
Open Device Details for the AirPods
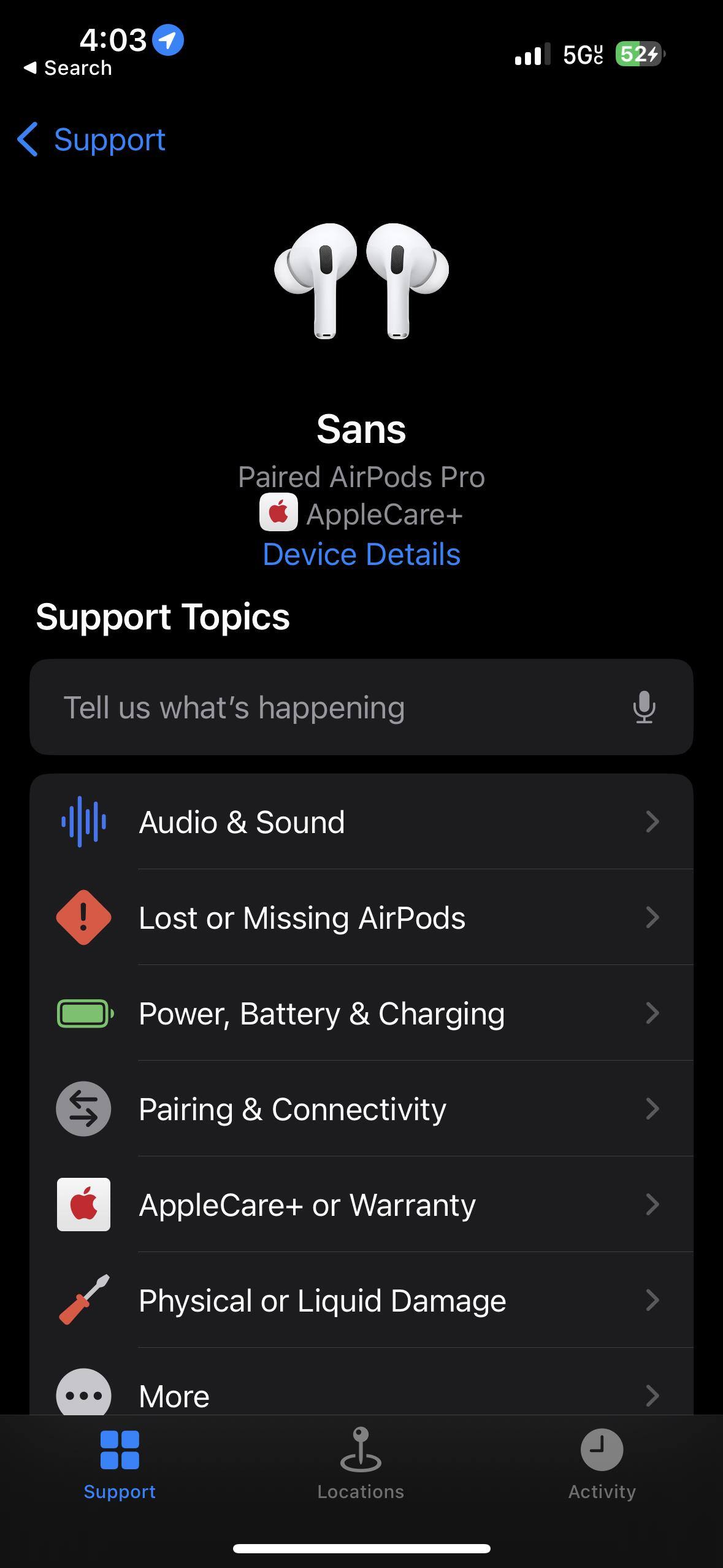[x=361, y=553]
